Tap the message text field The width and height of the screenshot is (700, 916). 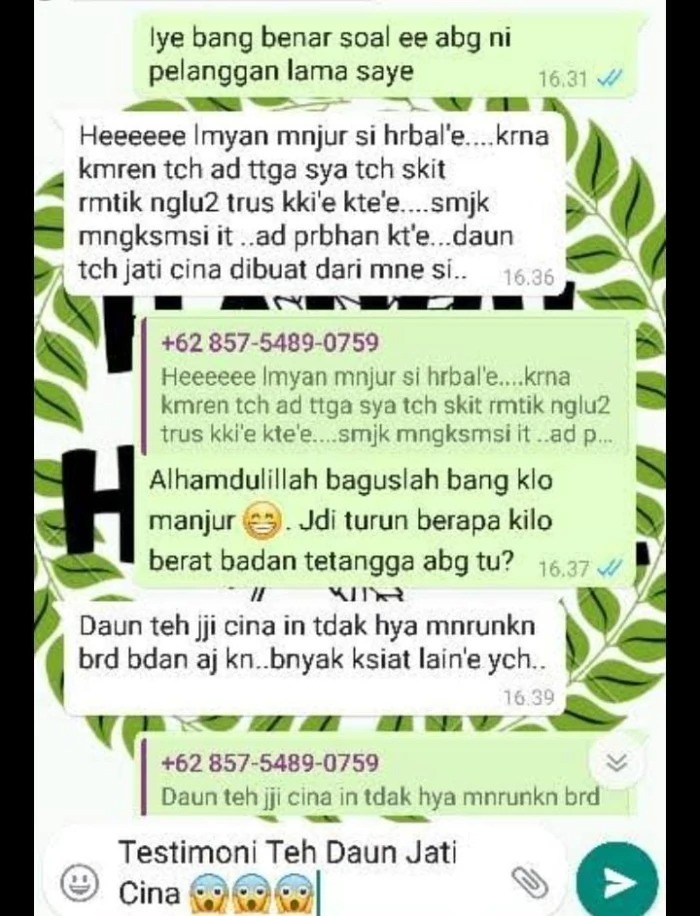(x=300, y=872)
